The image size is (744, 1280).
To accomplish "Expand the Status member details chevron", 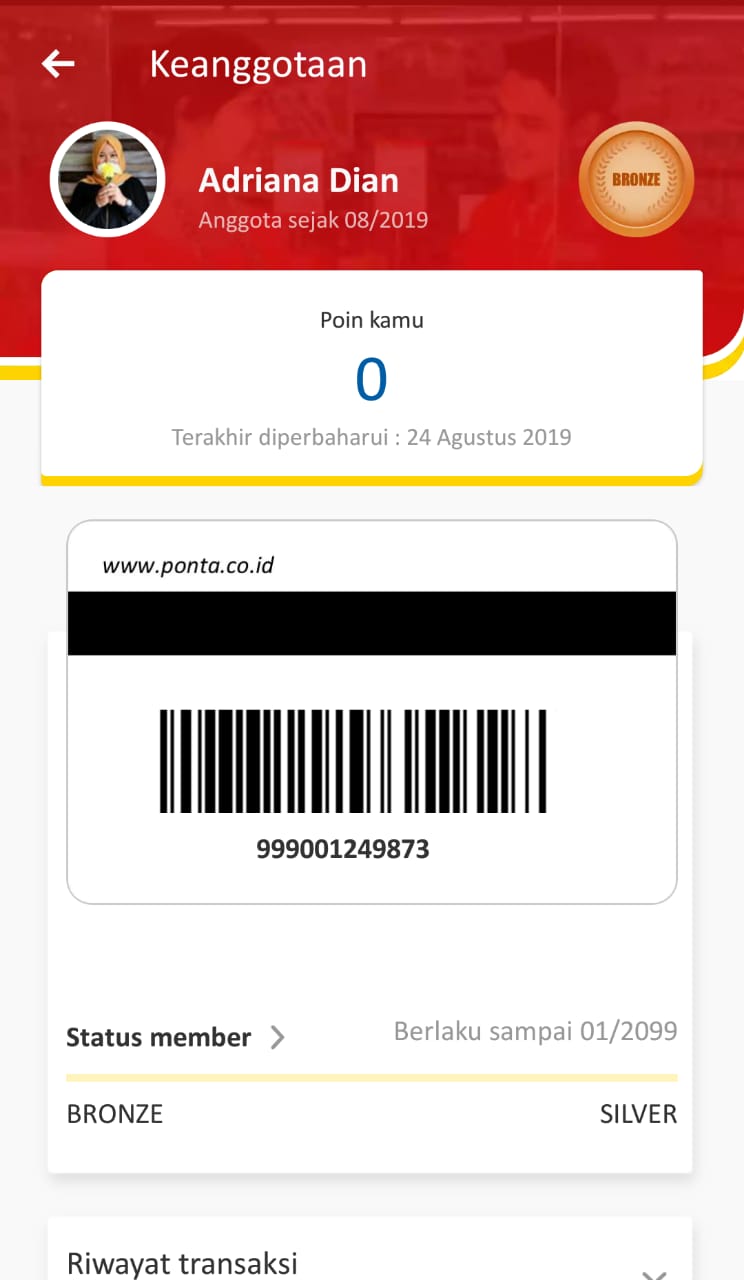I will coord(278,1038).
